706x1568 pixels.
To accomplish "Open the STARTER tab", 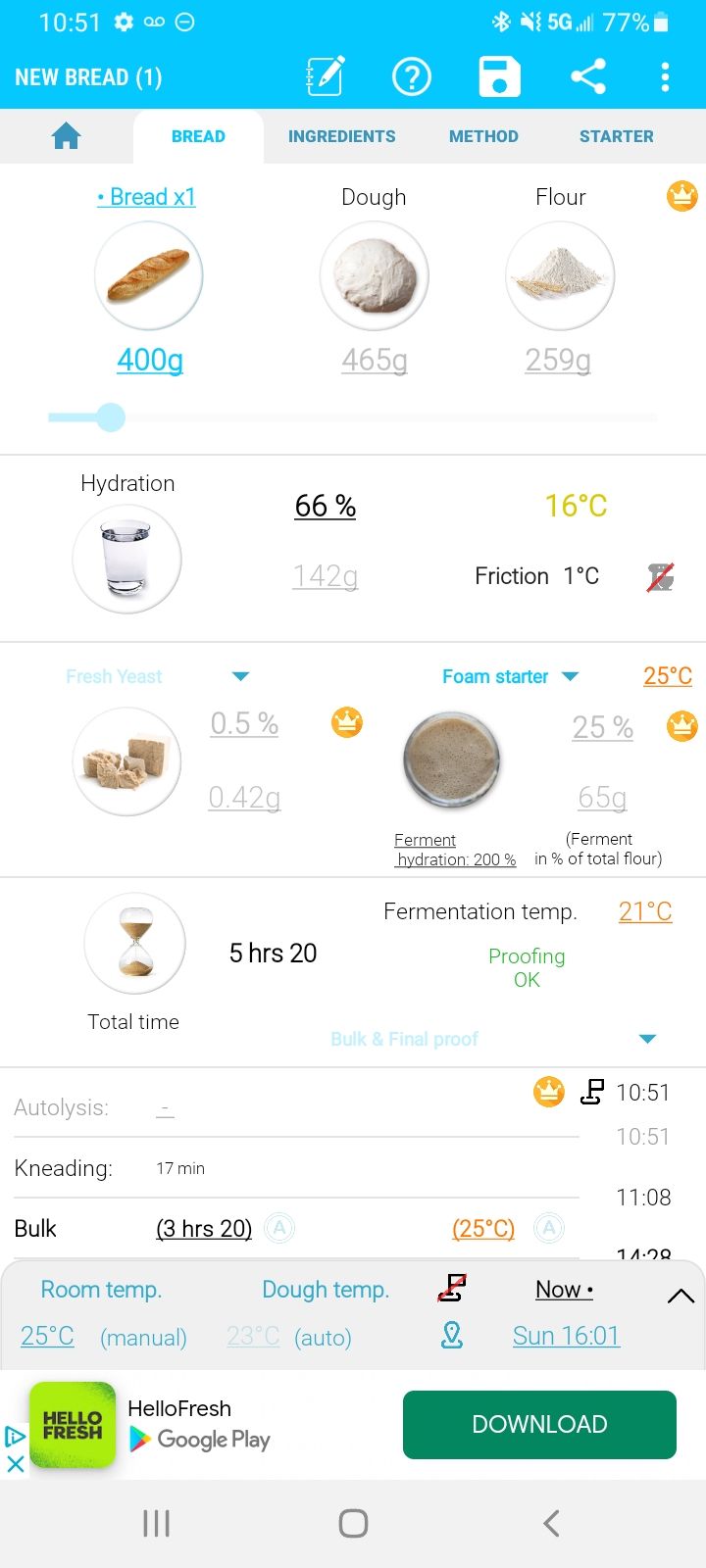I will (x=616, y=136).
